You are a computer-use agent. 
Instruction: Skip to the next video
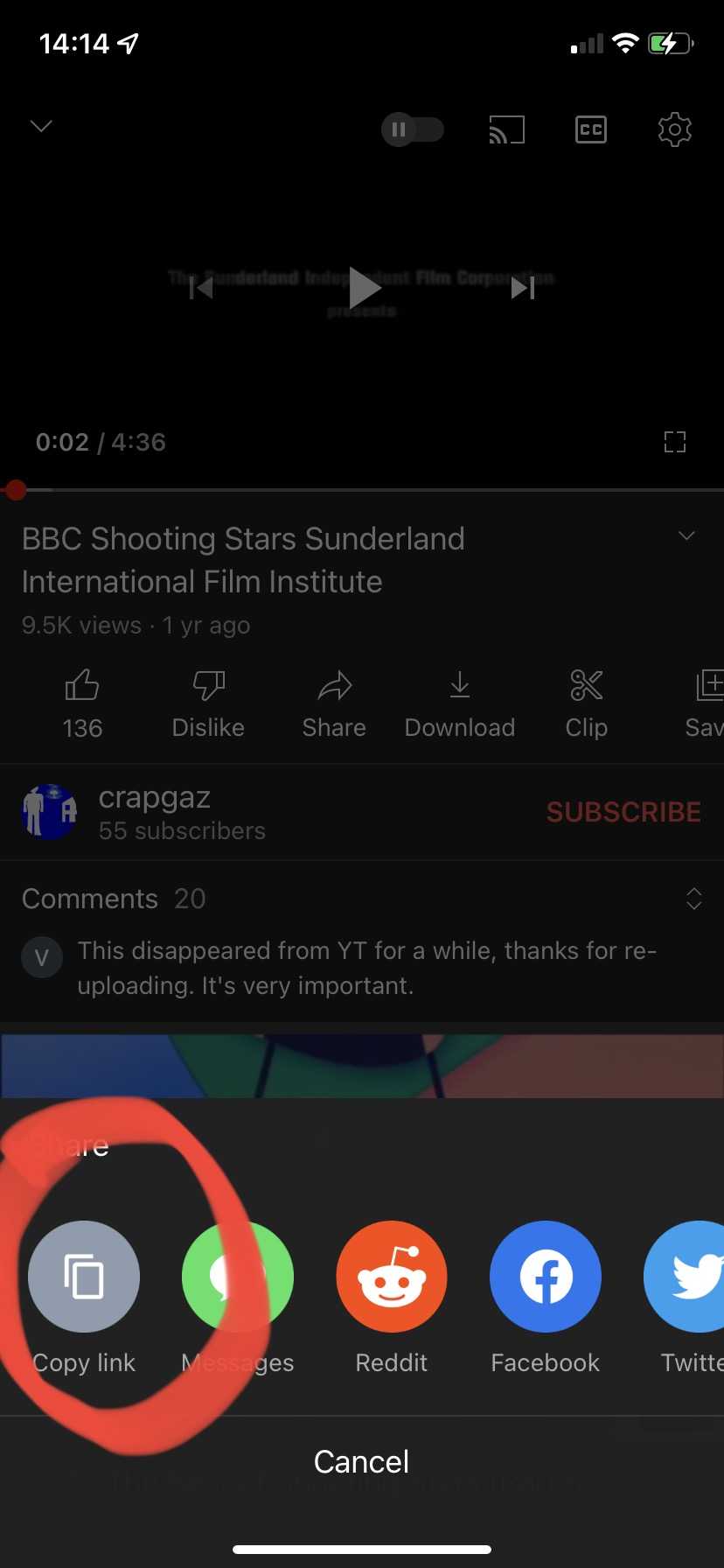(523, 287)
